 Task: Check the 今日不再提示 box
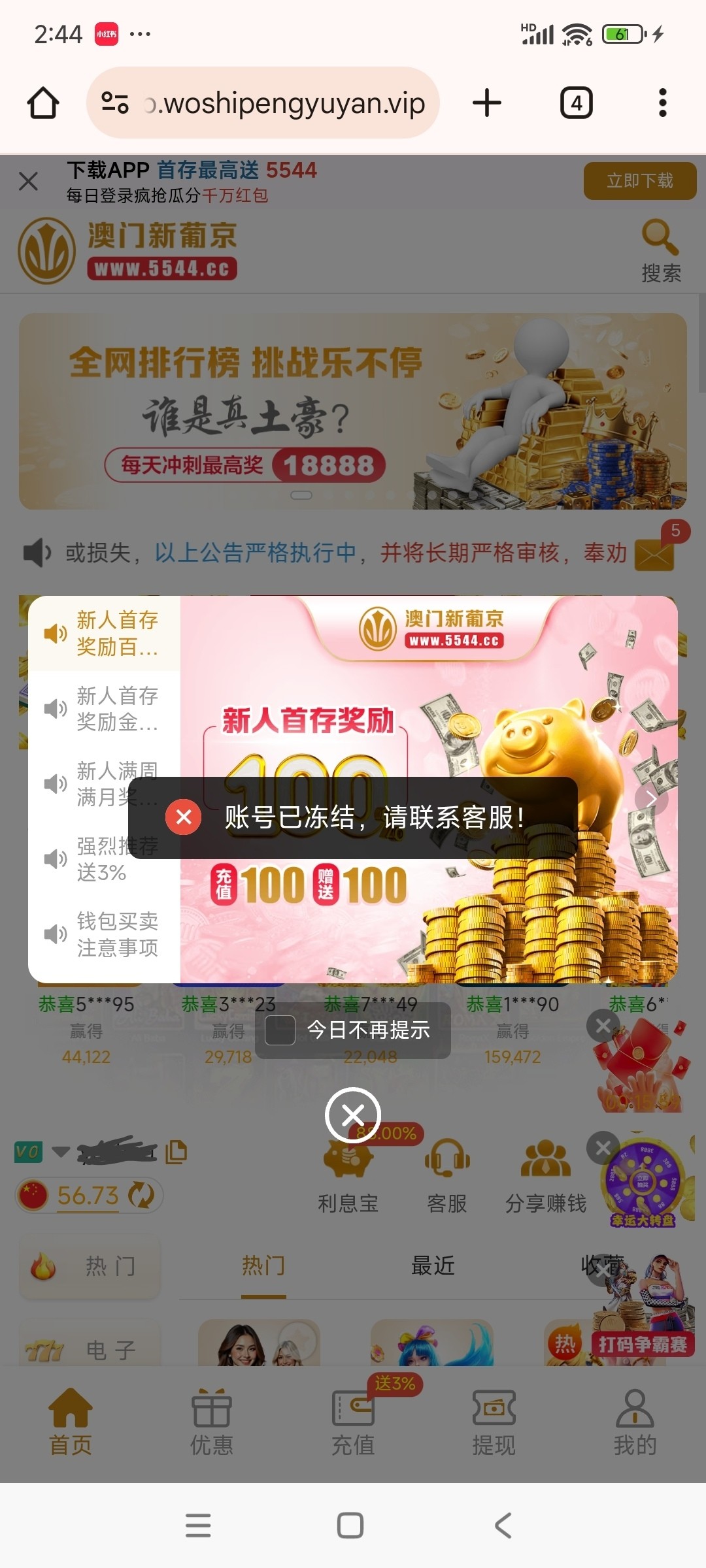[x=280, y=1030]
